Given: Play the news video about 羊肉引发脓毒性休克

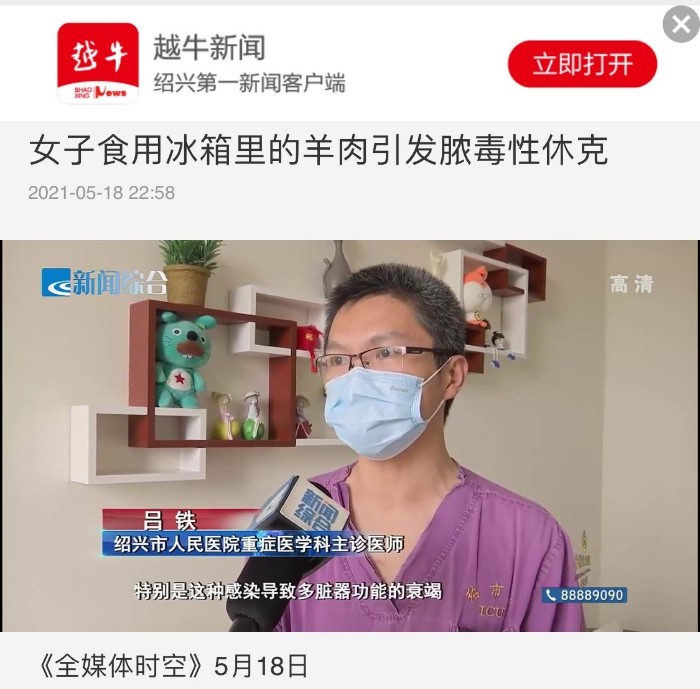Looking at the screenshot, I should tap(350, 436).
